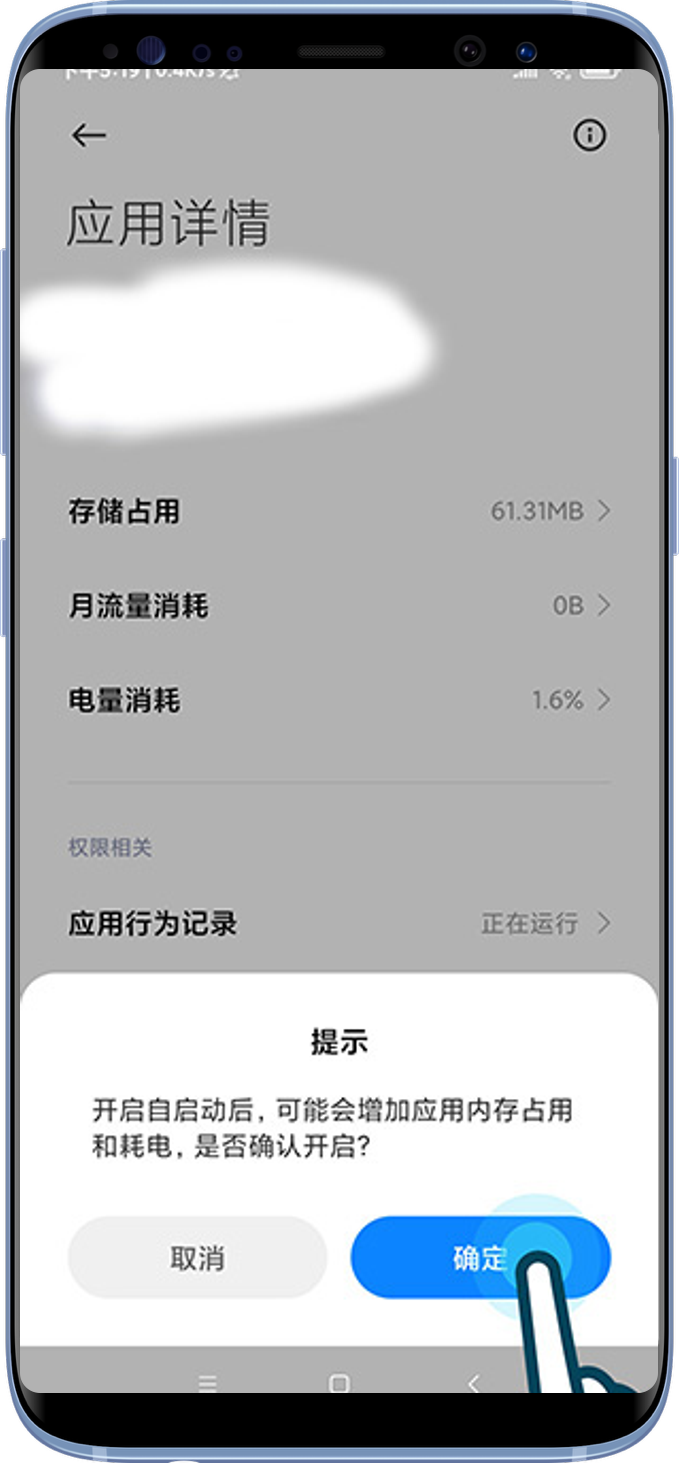Open the recent apps button
Image resolution: width=679 pixels, height=1463 pixels.
click(x=207, y=1383)
